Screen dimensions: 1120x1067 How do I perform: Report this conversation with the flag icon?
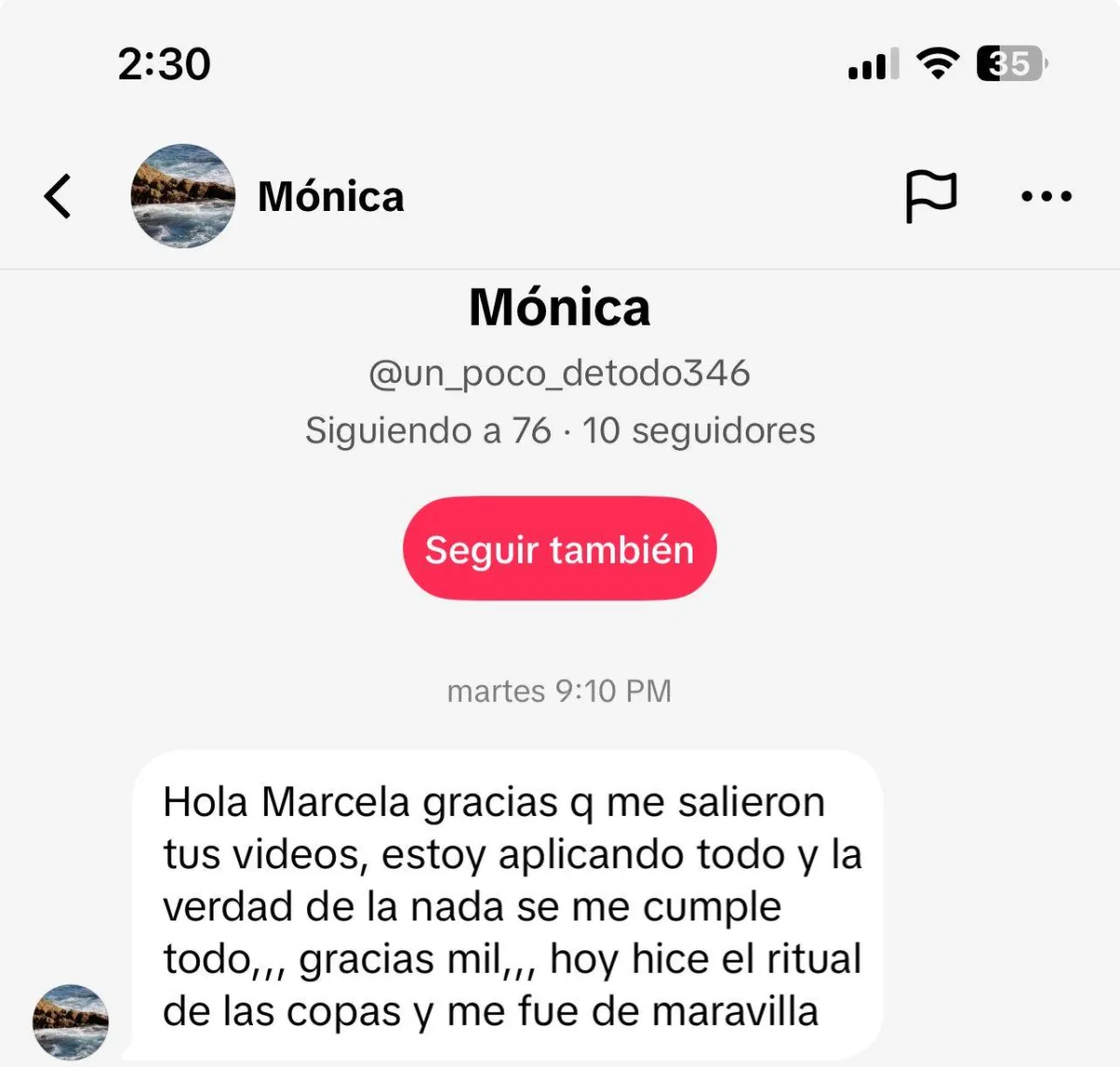[x=931, y=196]
